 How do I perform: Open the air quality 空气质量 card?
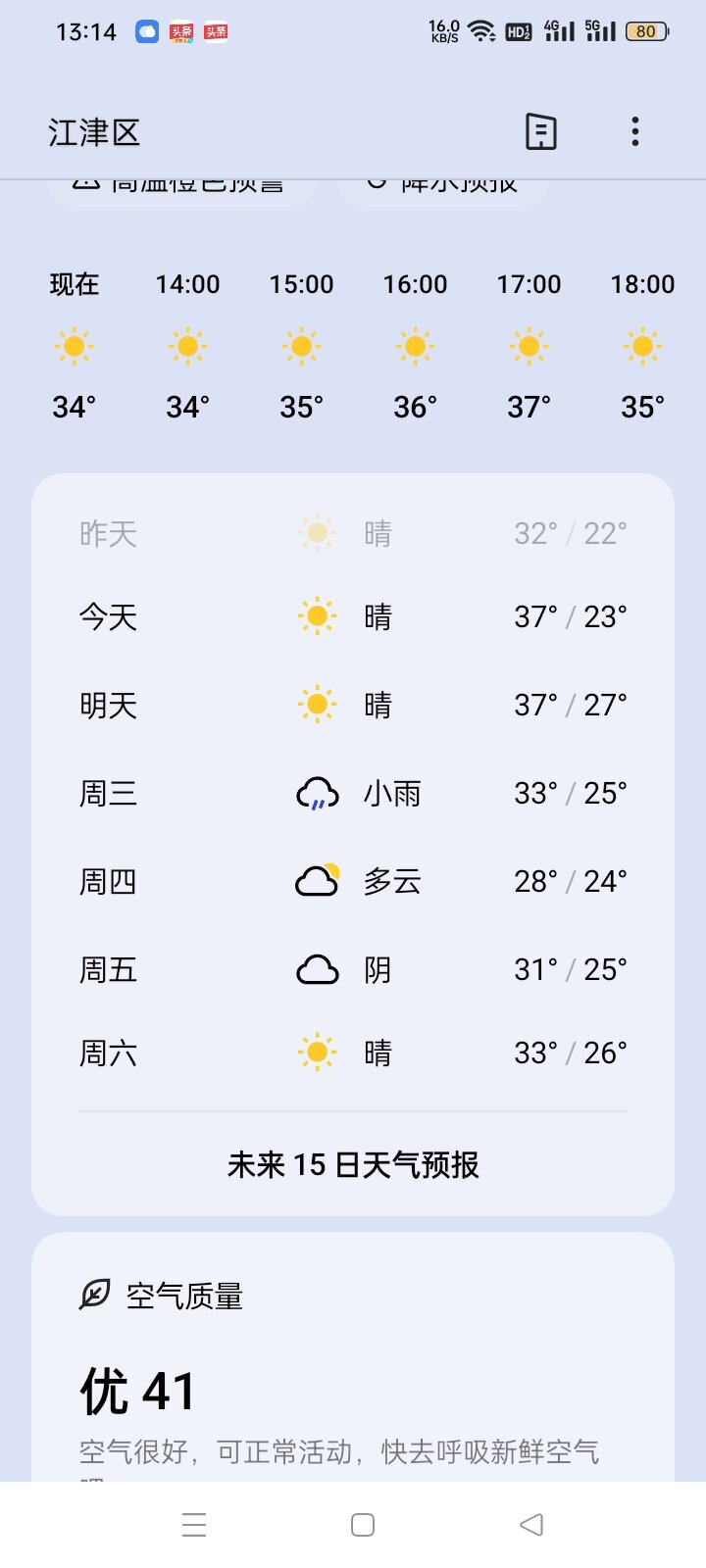tap(353, 1357)
